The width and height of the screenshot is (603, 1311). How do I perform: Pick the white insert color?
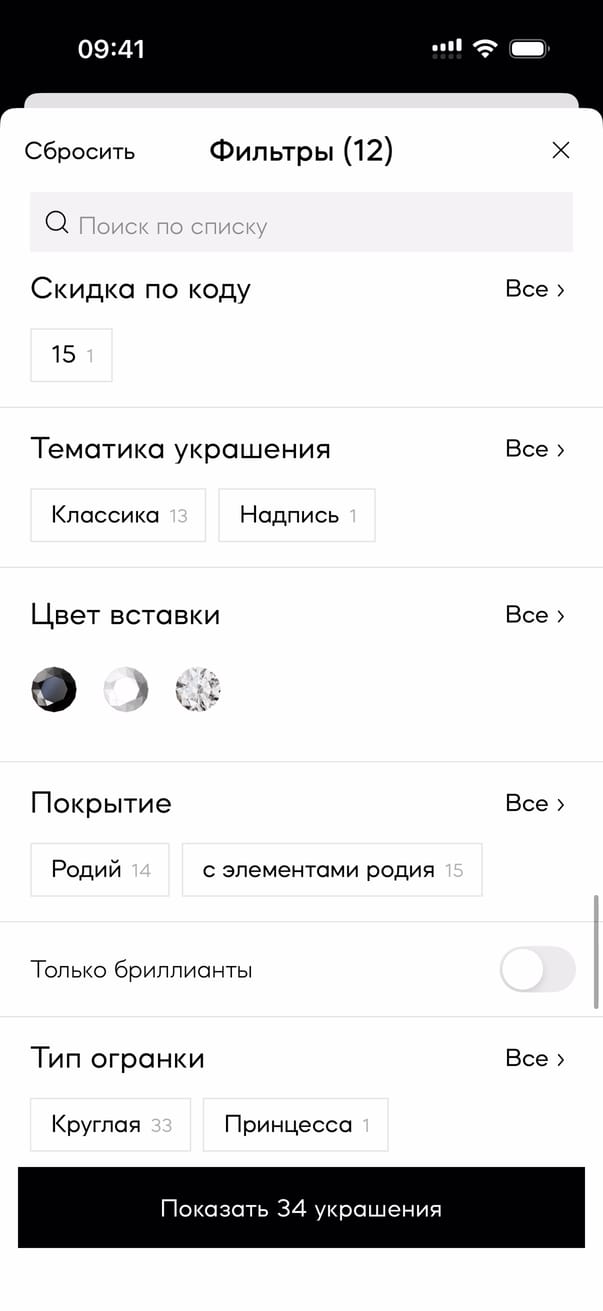pos(126,690)
